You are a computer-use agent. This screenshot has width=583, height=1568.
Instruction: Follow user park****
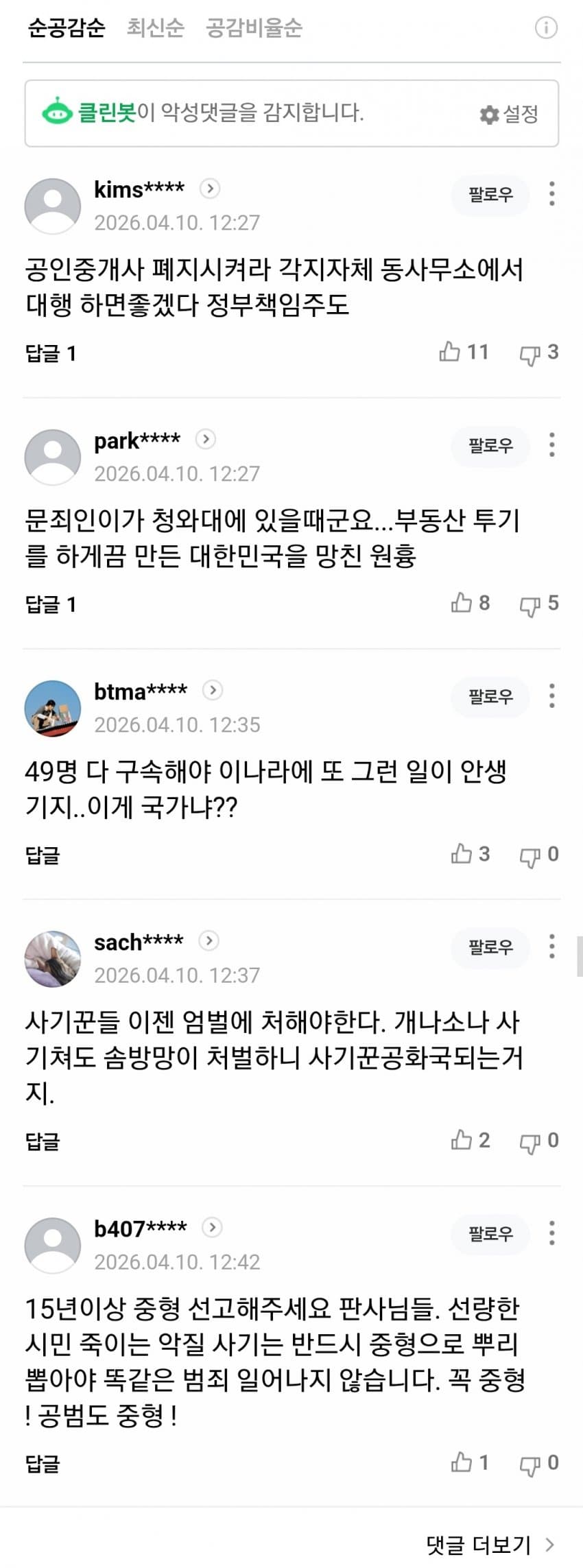[490, 446]
